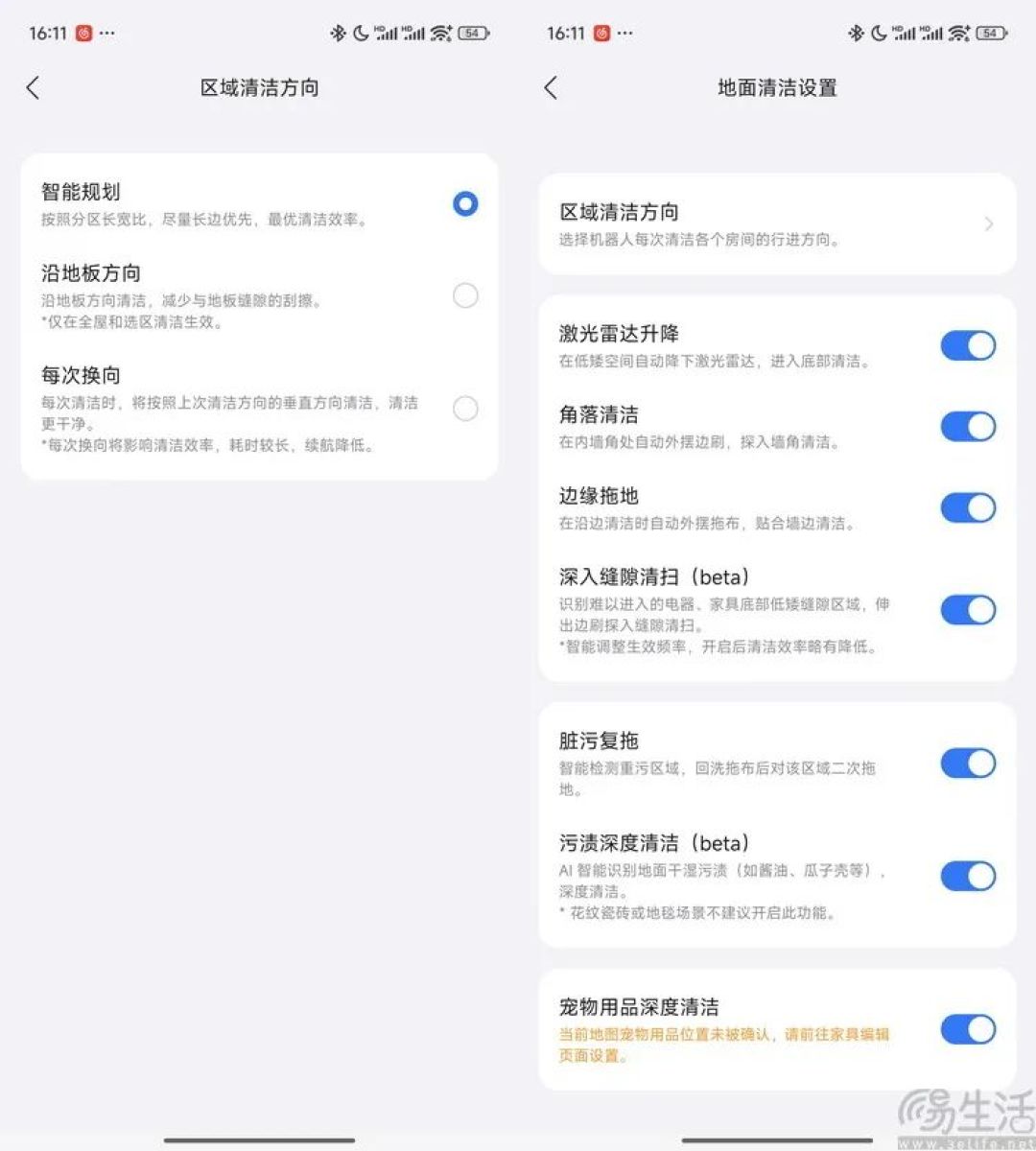1036x1151 pixels.
Task: Disable the 激光雷达升降 toggle
Action: pos(968,345)
